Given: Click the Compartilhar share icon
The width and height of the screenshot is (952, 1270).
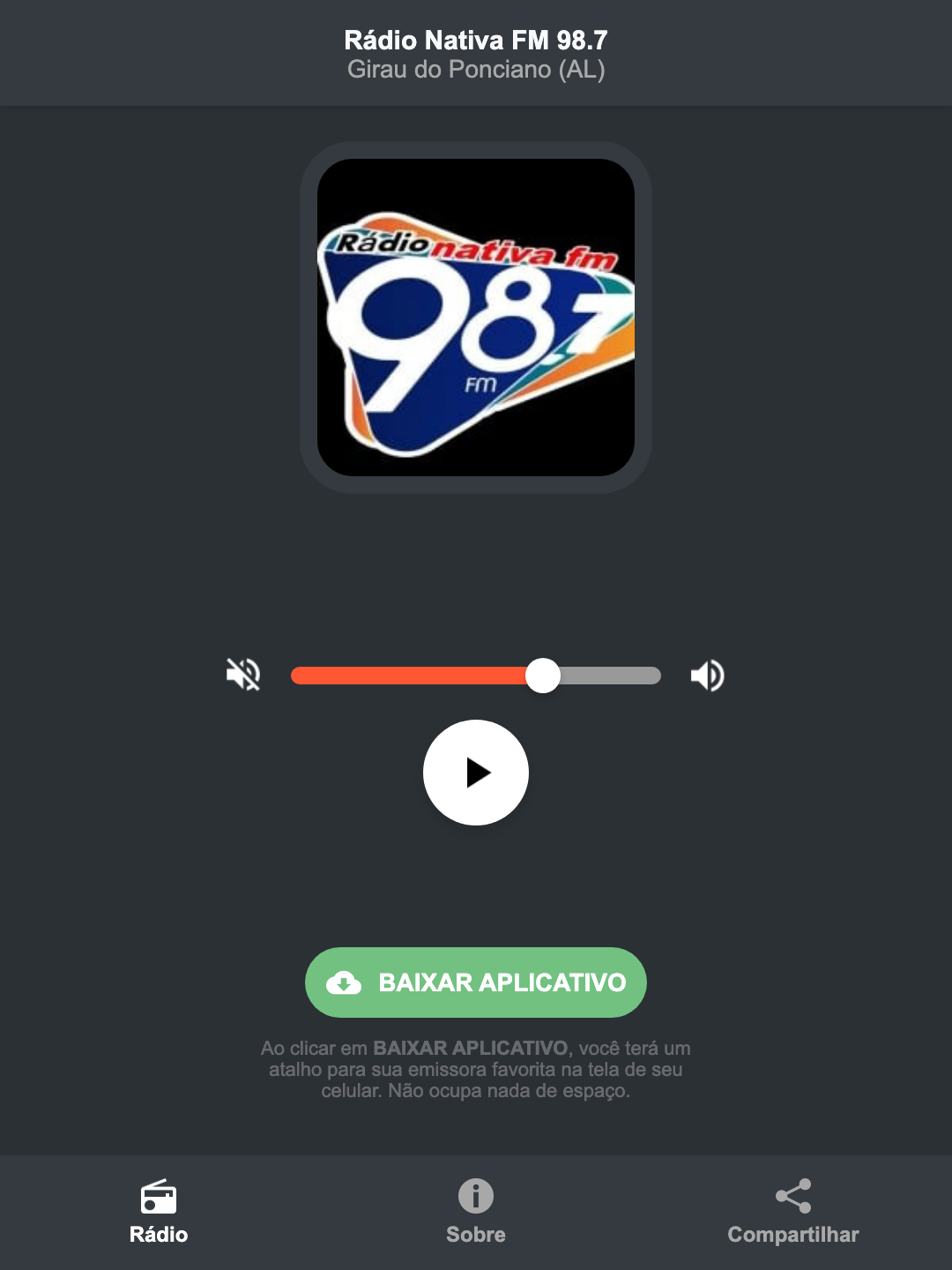Looking at the screenshot, I should coord(793,1196).
